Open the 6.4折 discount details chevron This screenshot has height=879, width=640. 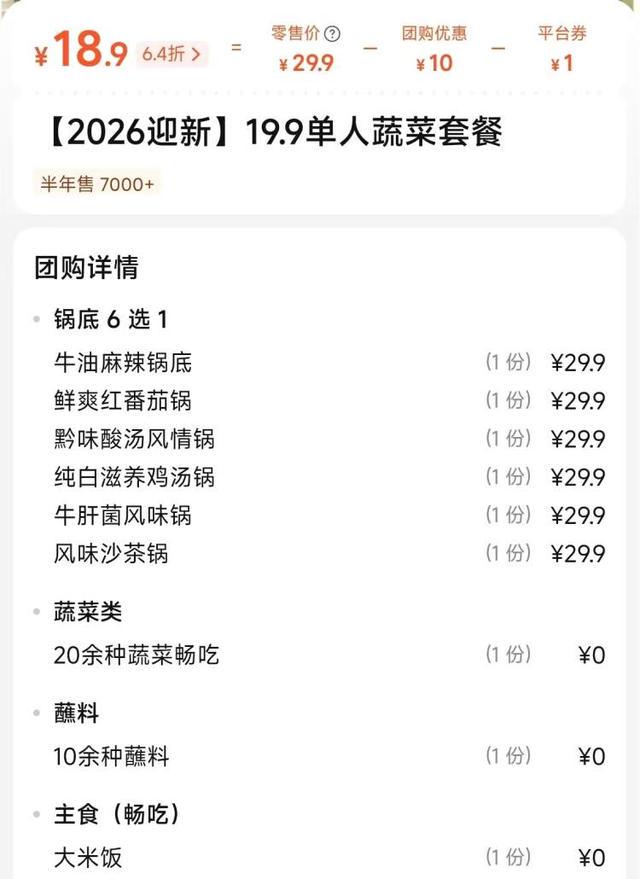tap(196, 52)
